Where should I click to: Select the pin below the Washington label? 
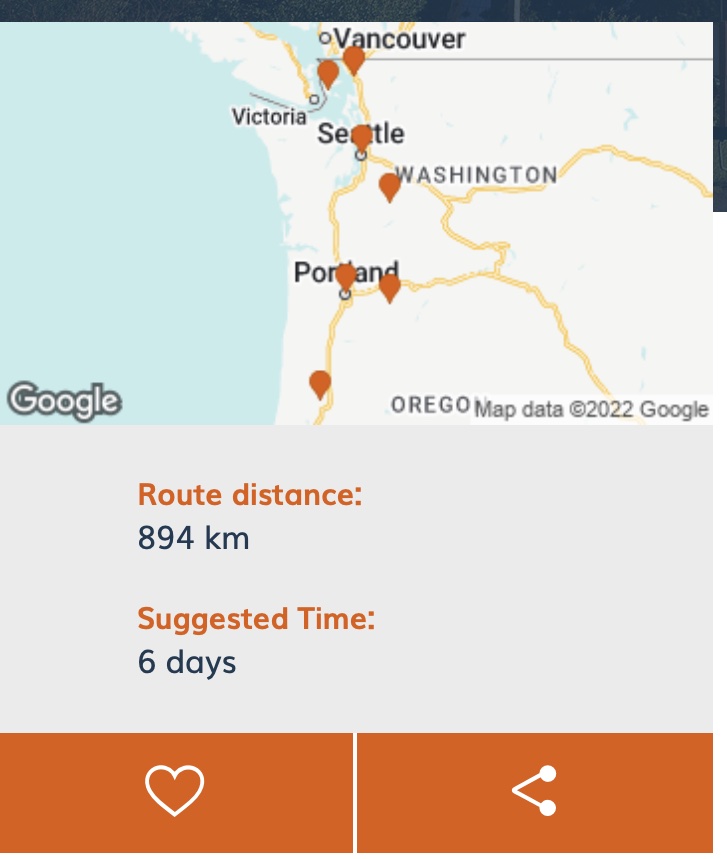click(389, 186)
